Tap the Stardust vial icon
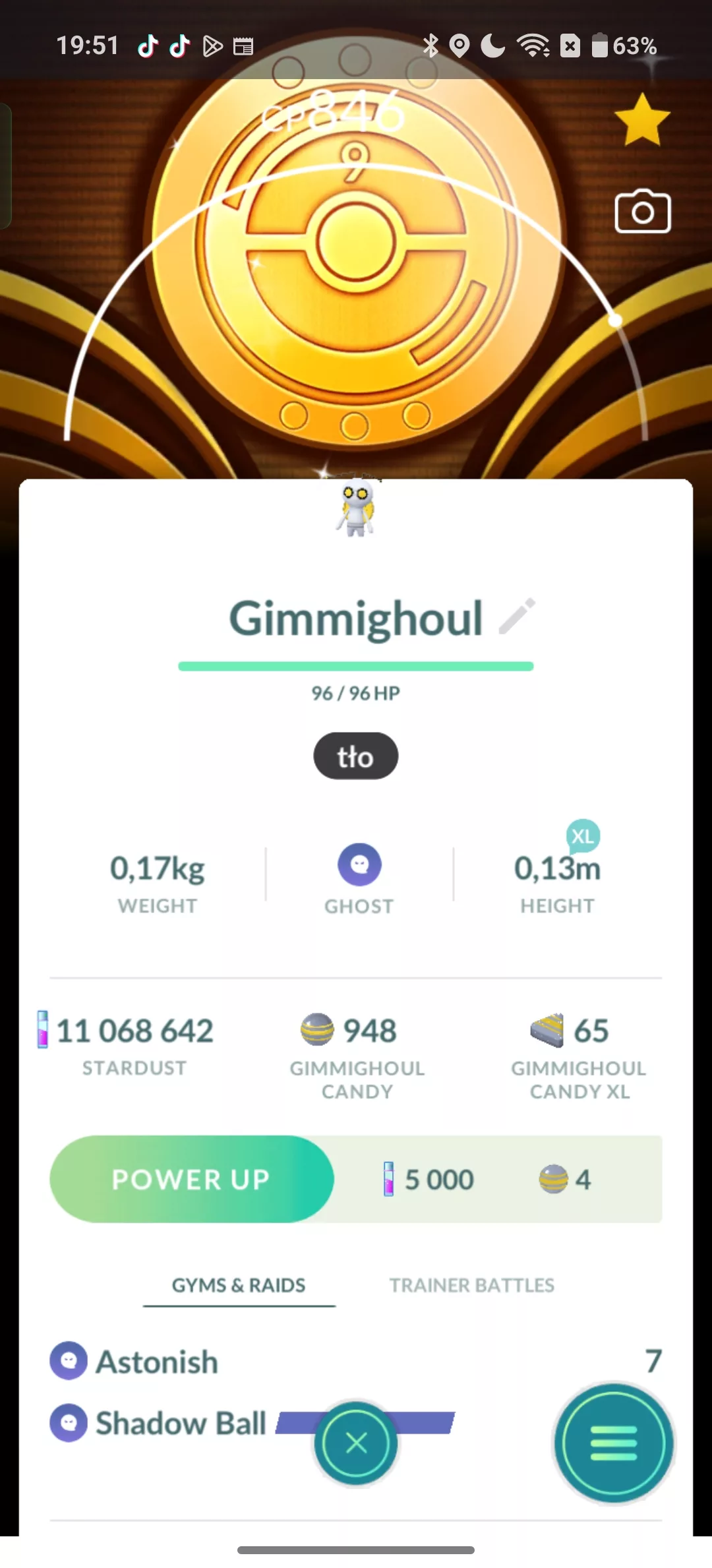Image resolution: width=712 pixels, height=1568 pixels. [44, 1030]
